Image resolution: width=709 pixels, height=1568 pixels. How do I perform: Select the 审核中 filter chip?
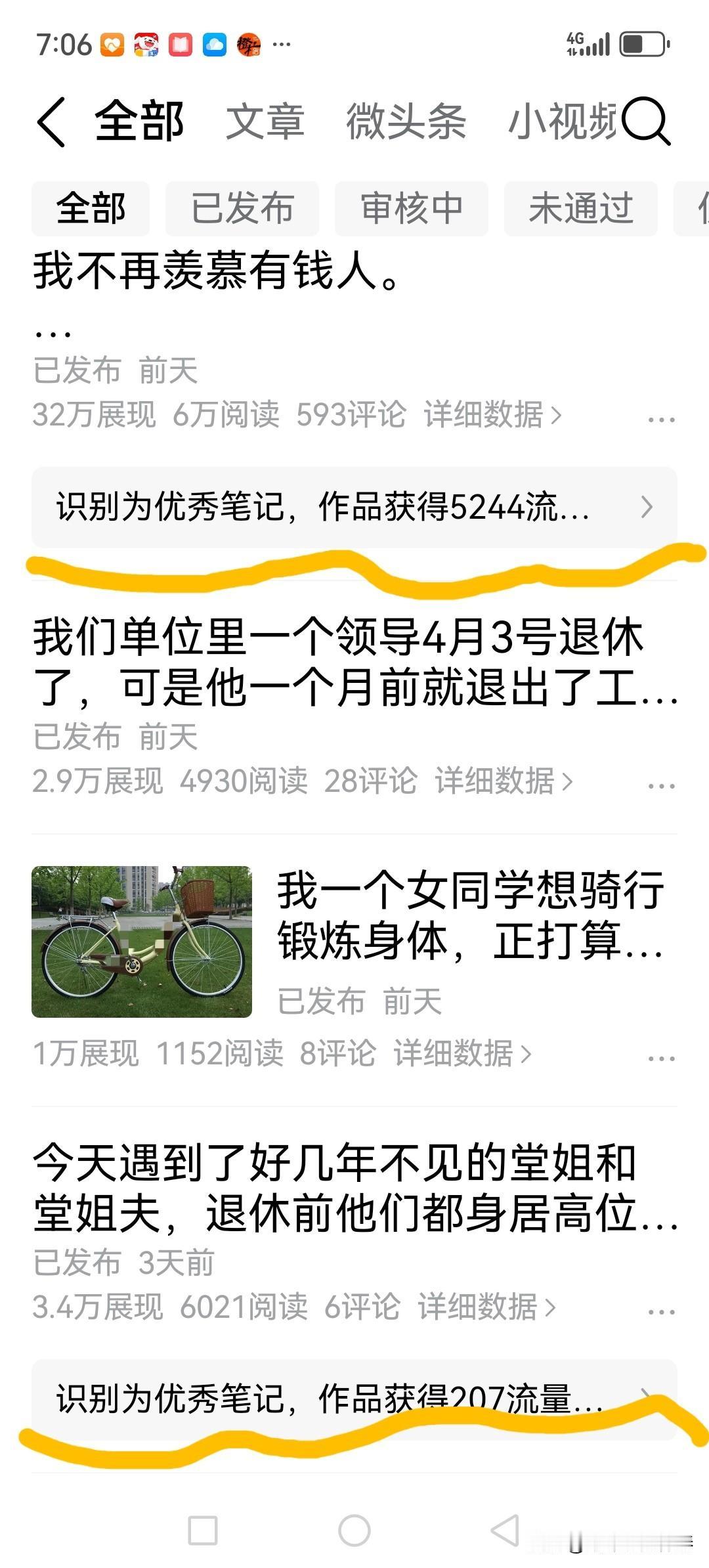(412, 209)
